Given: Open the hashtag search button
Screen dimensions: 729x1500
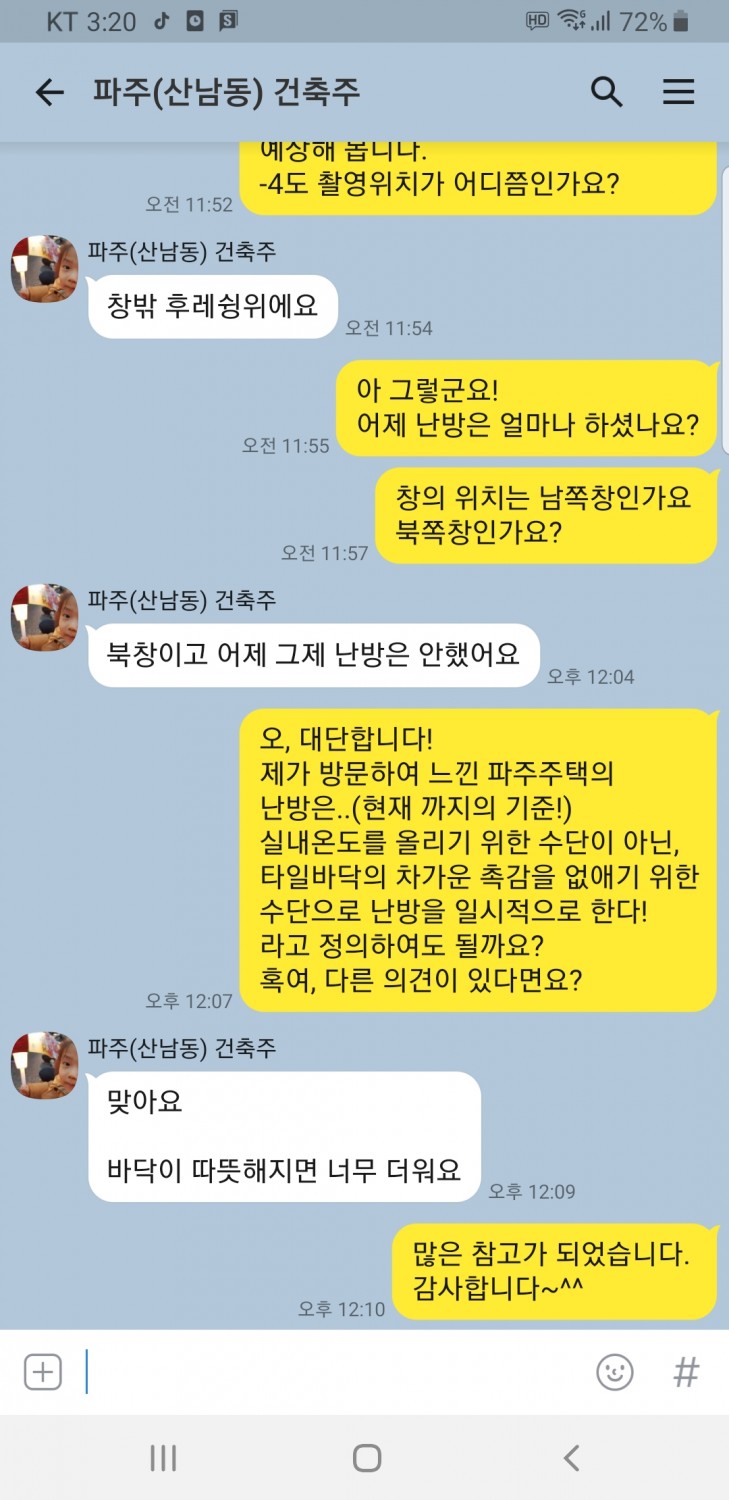Looking at the screenshot, I should click(686, 1372).
